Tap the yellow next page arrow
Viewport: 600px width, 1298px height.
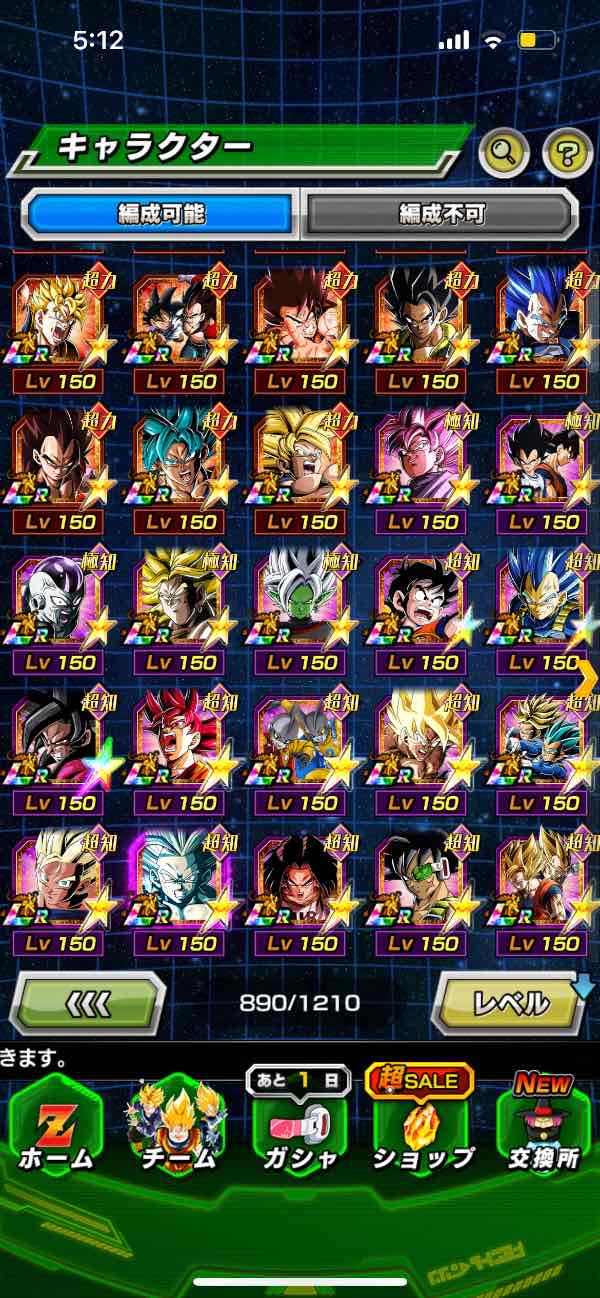587,676
